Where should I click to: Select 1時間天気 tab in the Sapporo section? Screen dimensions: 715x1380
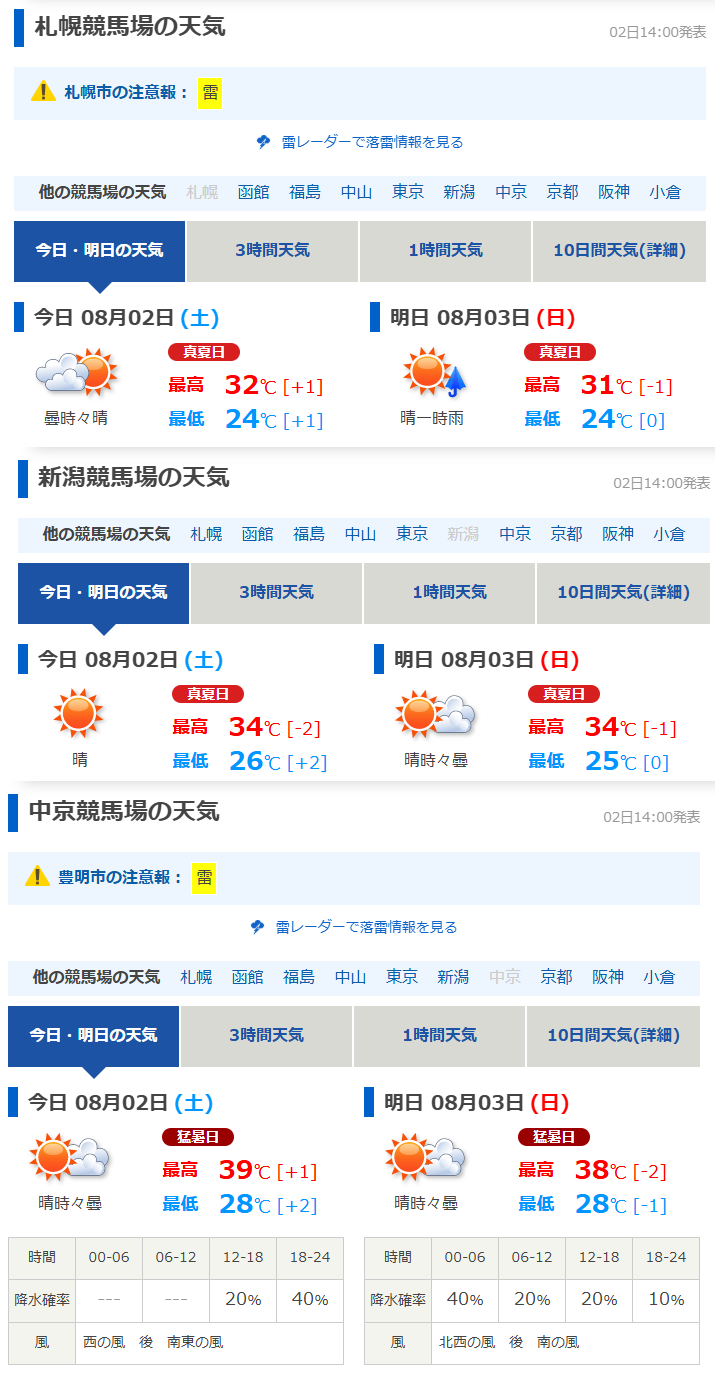446,250
